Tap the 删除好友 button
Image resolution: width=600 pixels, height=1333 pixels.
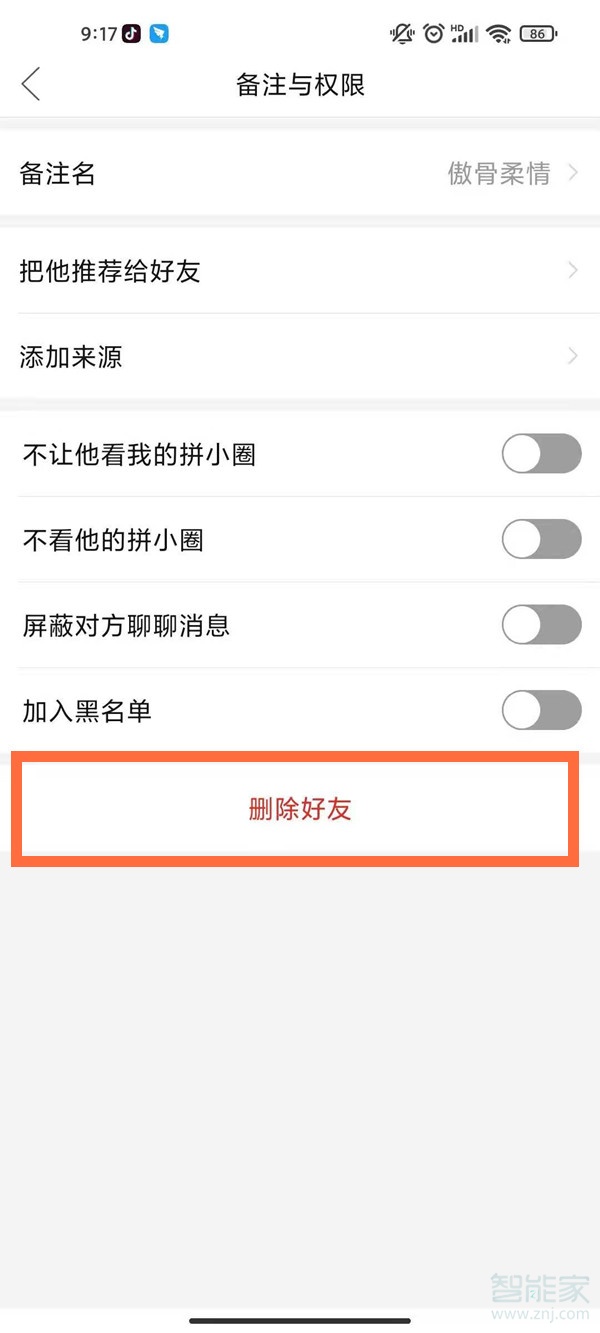(x=299, y=809)
